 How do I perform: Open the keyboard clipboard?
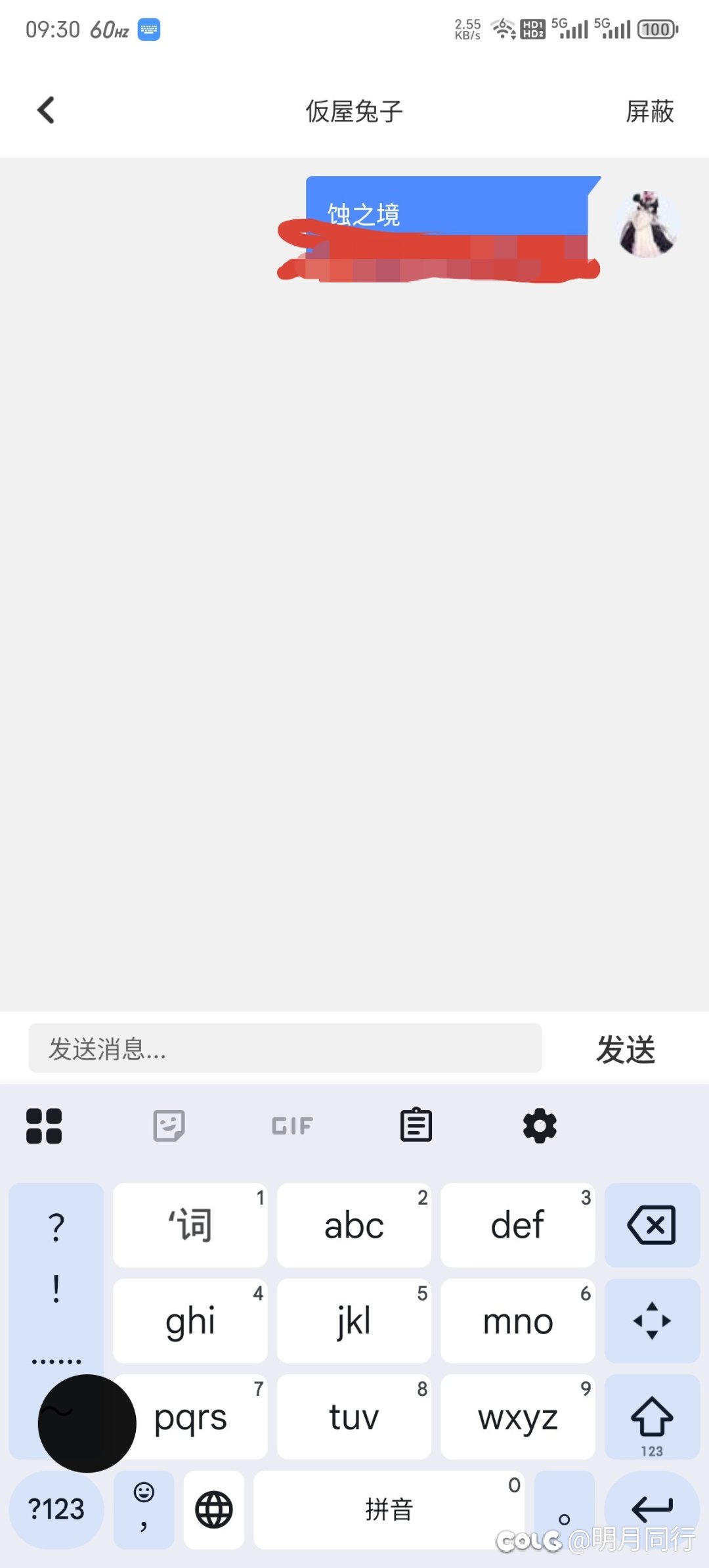(x=416, y=1126)
